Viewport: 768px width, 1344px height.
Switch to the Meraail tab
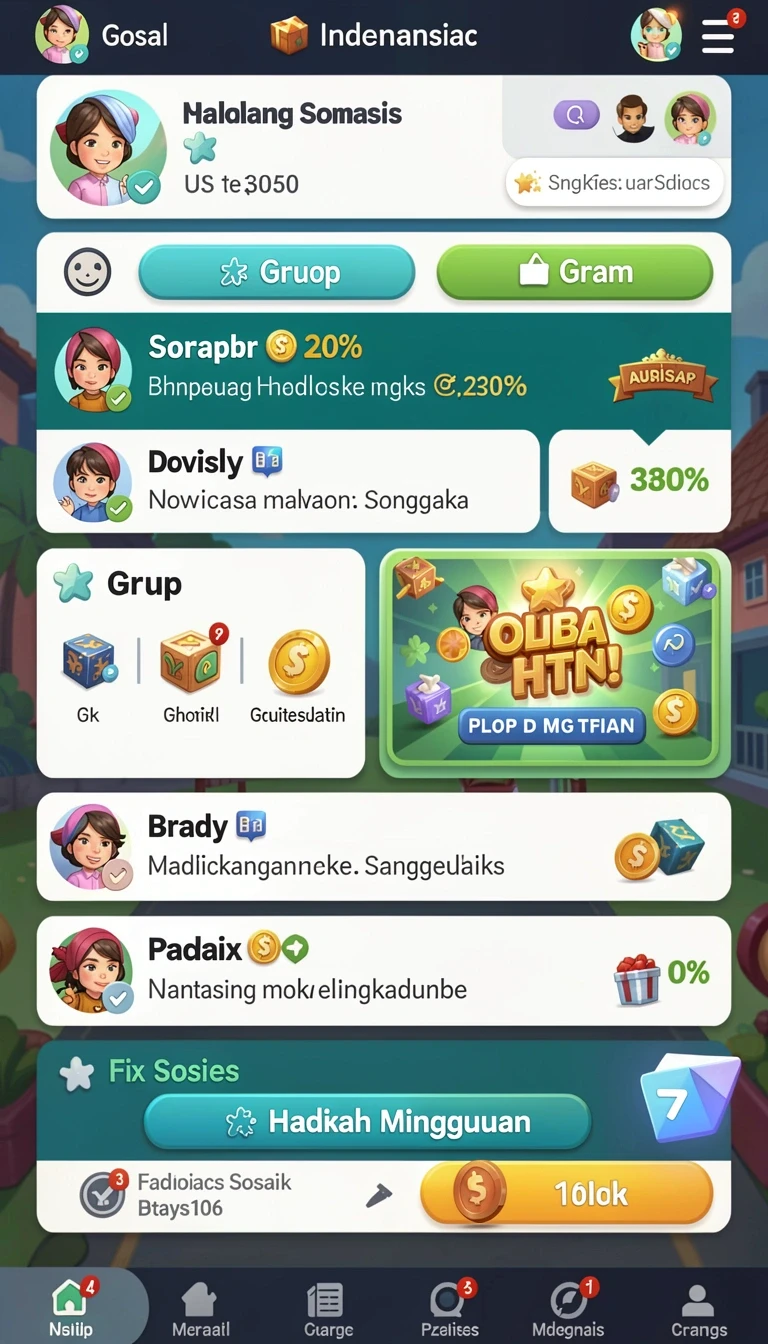(201, 1309)
